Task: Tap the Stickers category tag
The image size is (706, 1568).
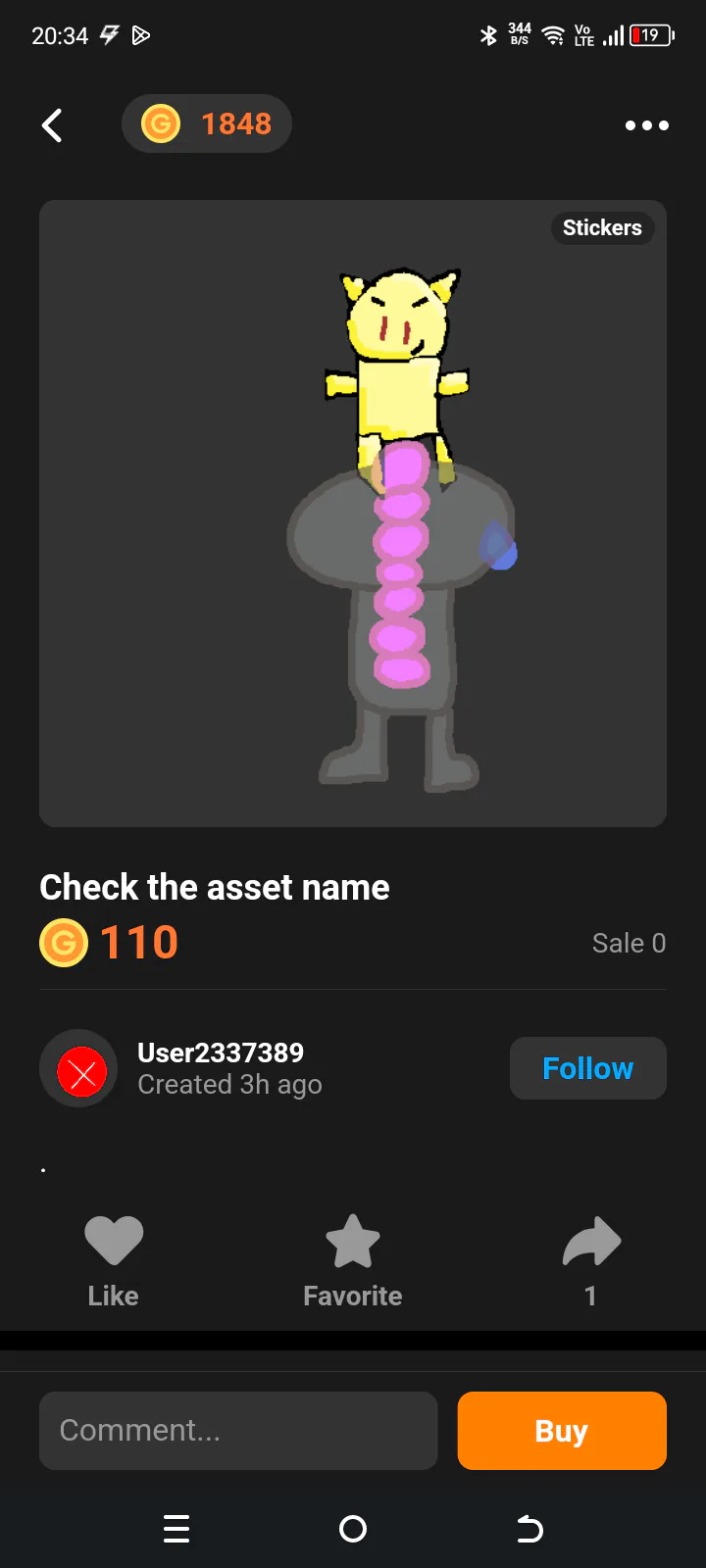Action: tap(602, 227)
